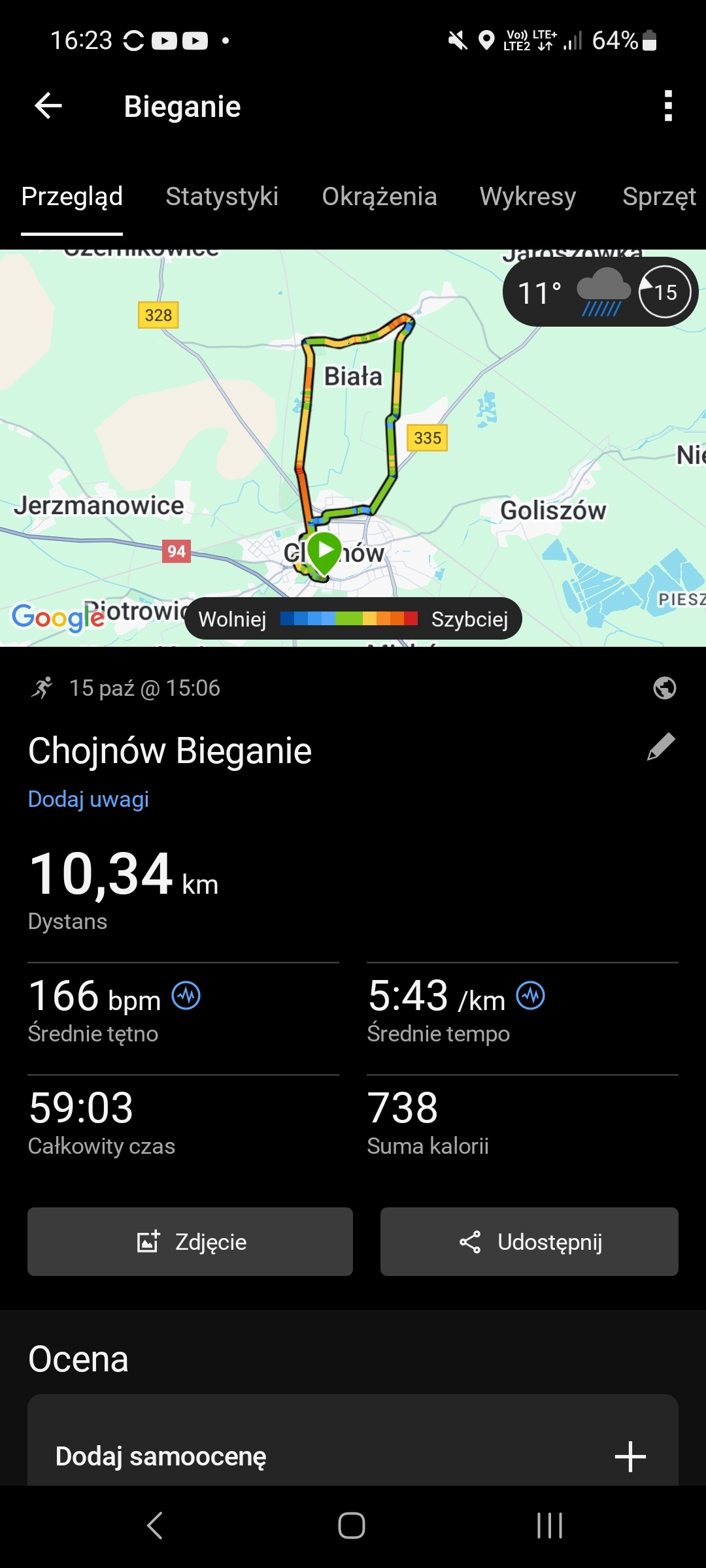Expand Dodaj samoocenę with the plus
706x1568 pixels.
pos(630,1456)
